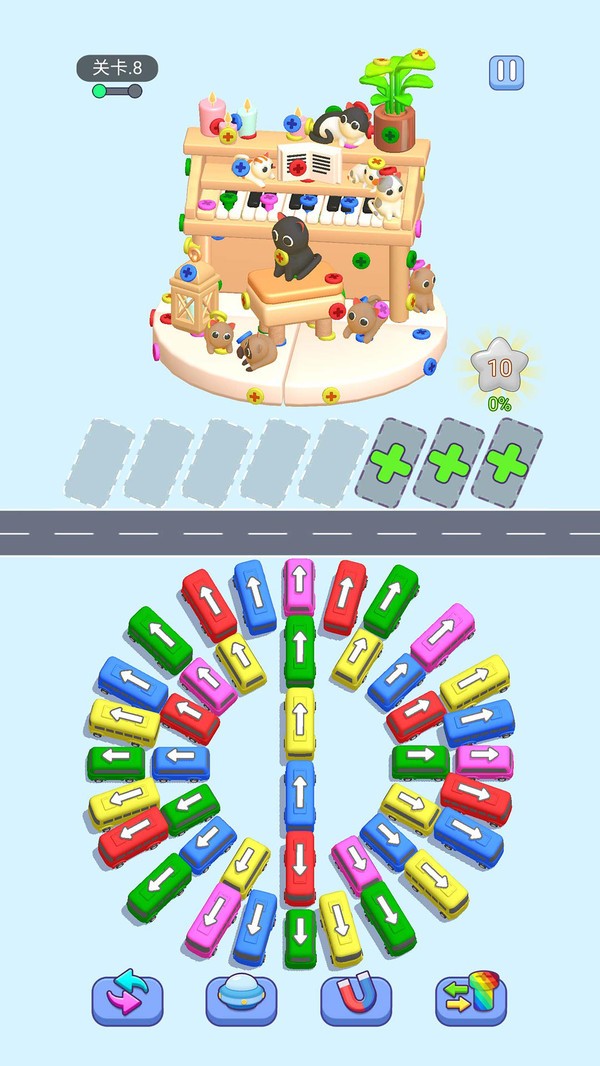The image size is (600, 1066).
Task: Move the red down-arrow bus in the center column
Action: pyautogui.click(x=299, y=866)
